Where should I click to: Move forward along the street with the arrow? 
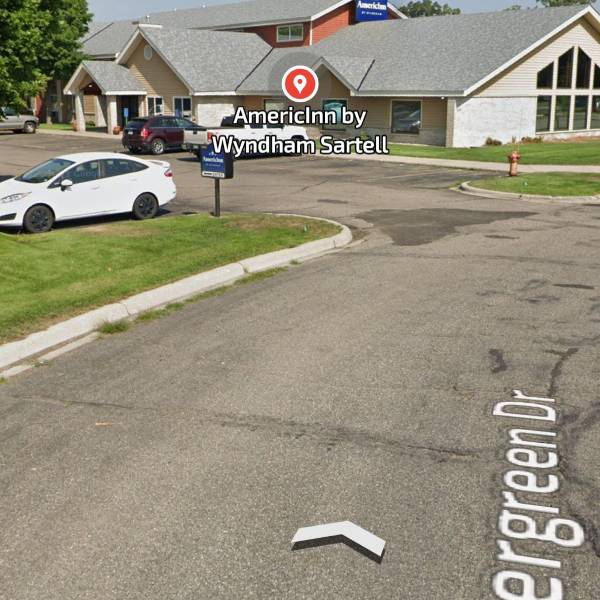[339, 541]
